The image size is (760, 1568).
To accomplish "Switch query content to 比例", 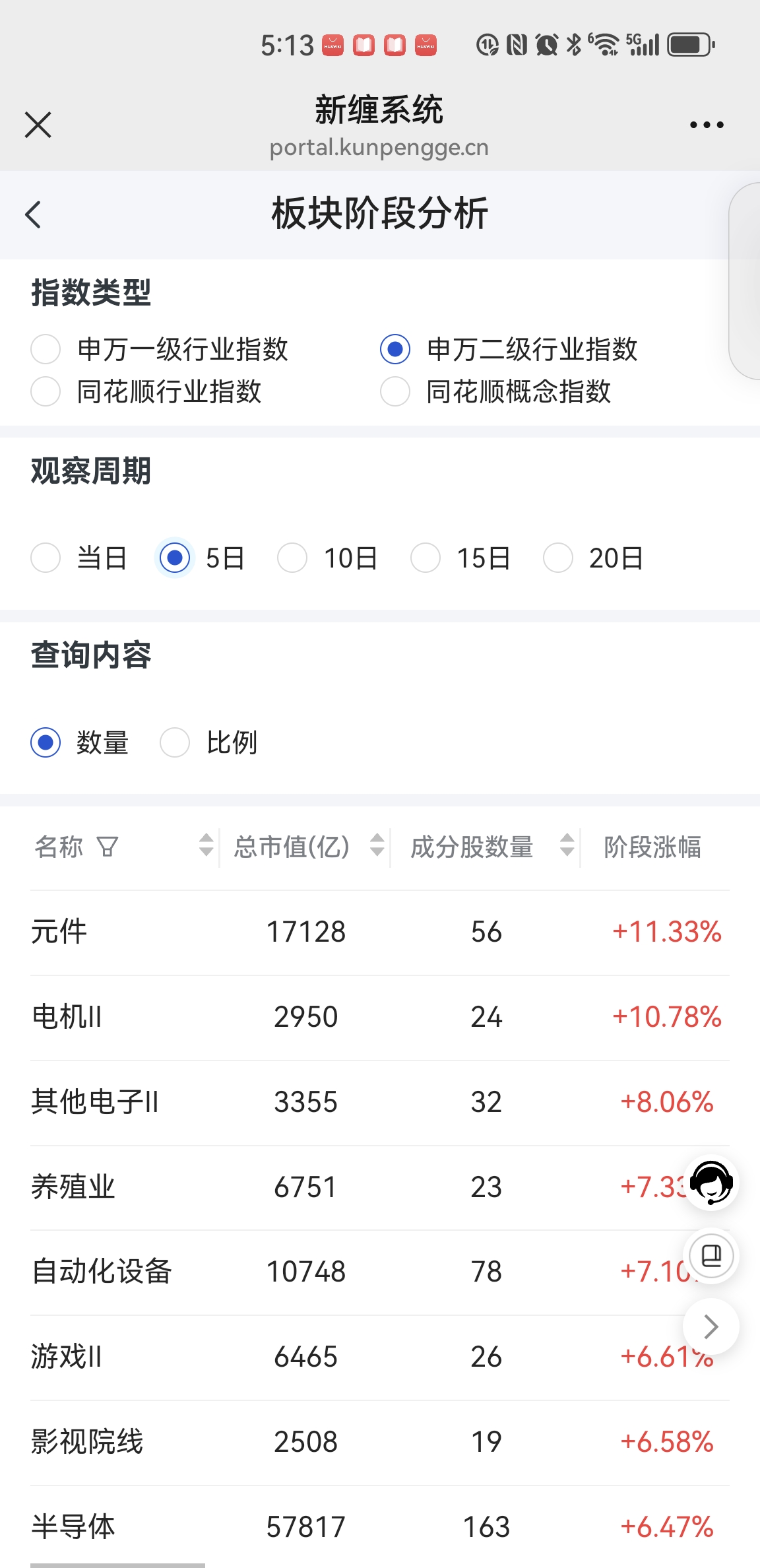I will [x=175, y=742].
